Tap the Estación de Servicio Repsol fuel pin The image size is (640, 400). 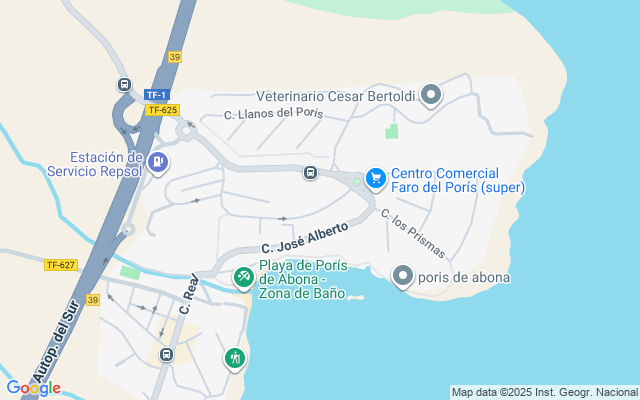pyautogui.click(x=157, y=161)
